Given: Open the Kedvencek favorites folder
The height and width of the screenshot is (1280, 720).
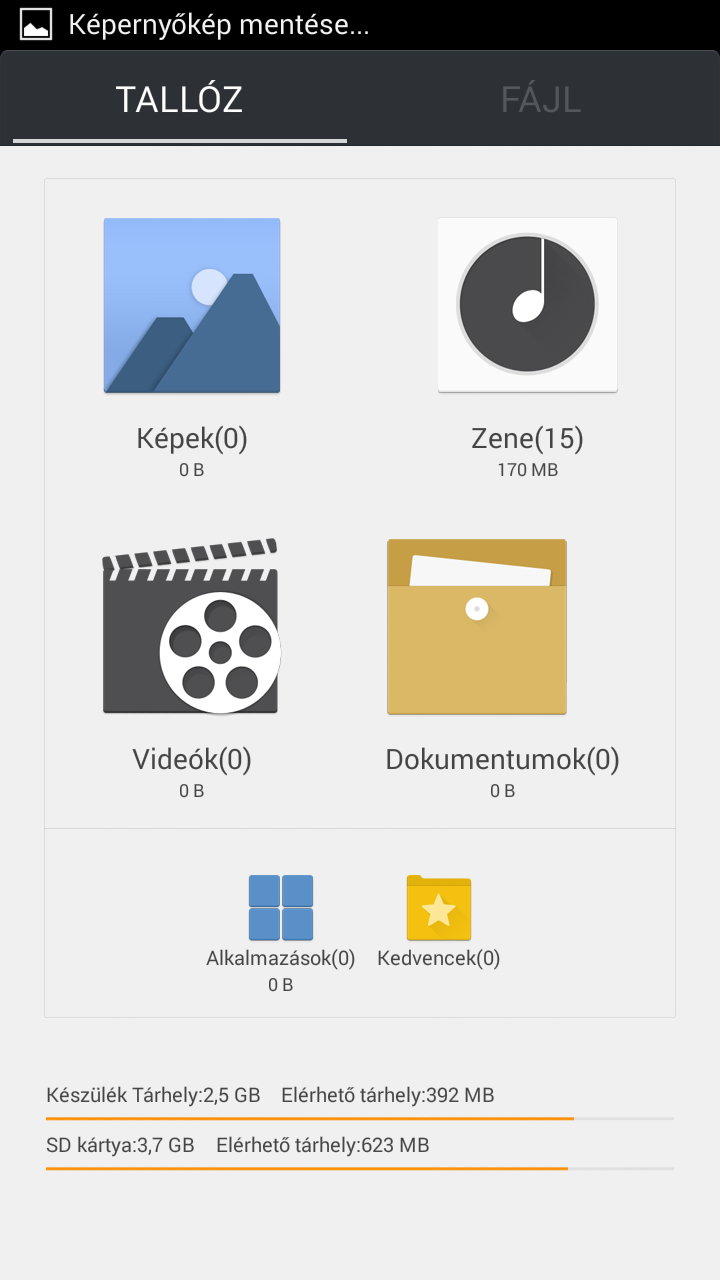Looking at the screenshot, I should point(439,921).
